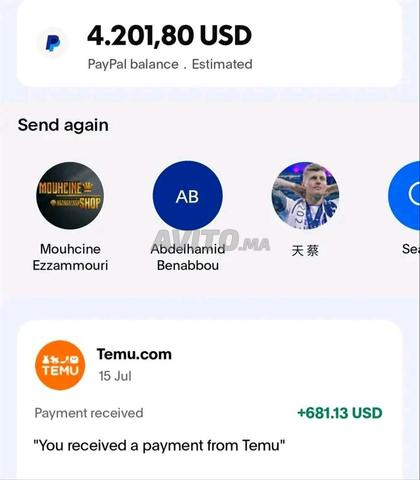The height and width of the screenshot is (480, 420).
Task: Open the Temu.com payment received transaction
Action: (x=209, y=400)
